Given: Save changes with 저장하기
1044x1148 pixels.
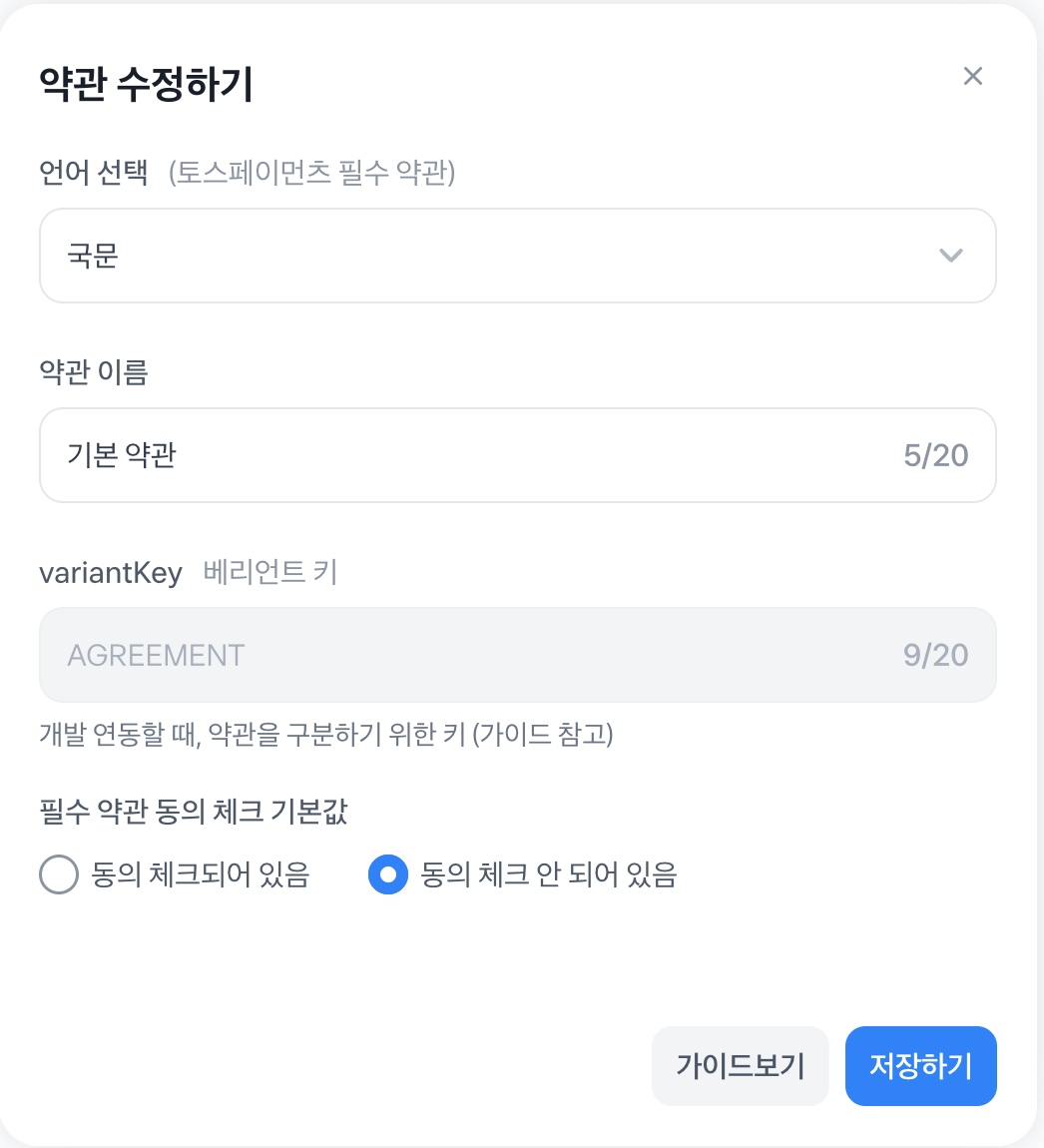Looking at the screenshot, I should click(920, 1065).
